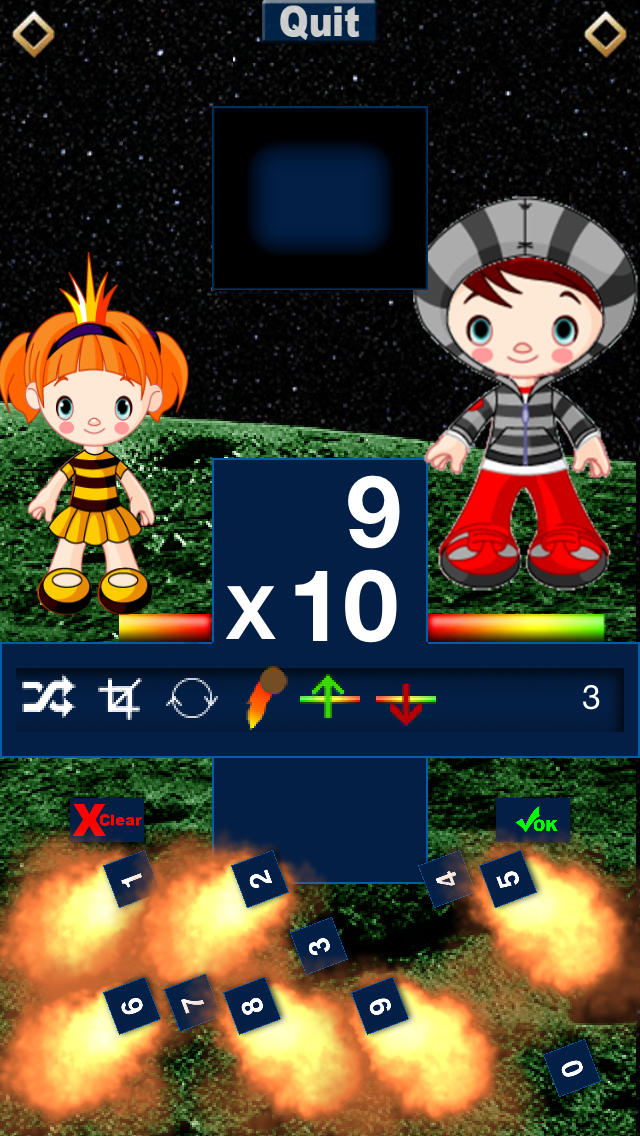Image resolution: width=640 pixels, height=1136 pixels.
Task: Tap number tile 4
Action: pyautogui.click(x=446, y=879)
